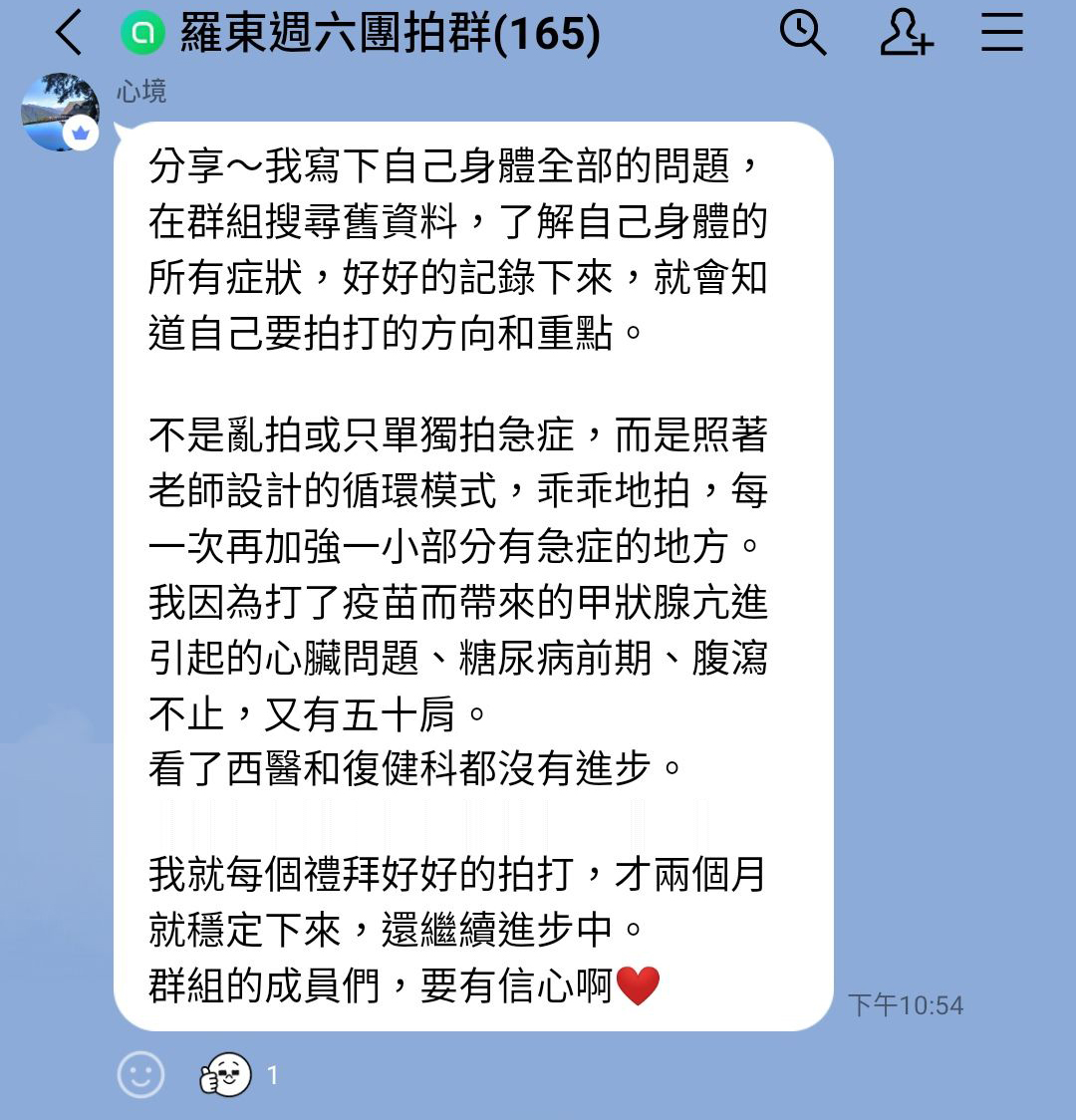This screenshot has height=1120, width=1076.
Task: Go back from the group chat
Action: (69, 34)
